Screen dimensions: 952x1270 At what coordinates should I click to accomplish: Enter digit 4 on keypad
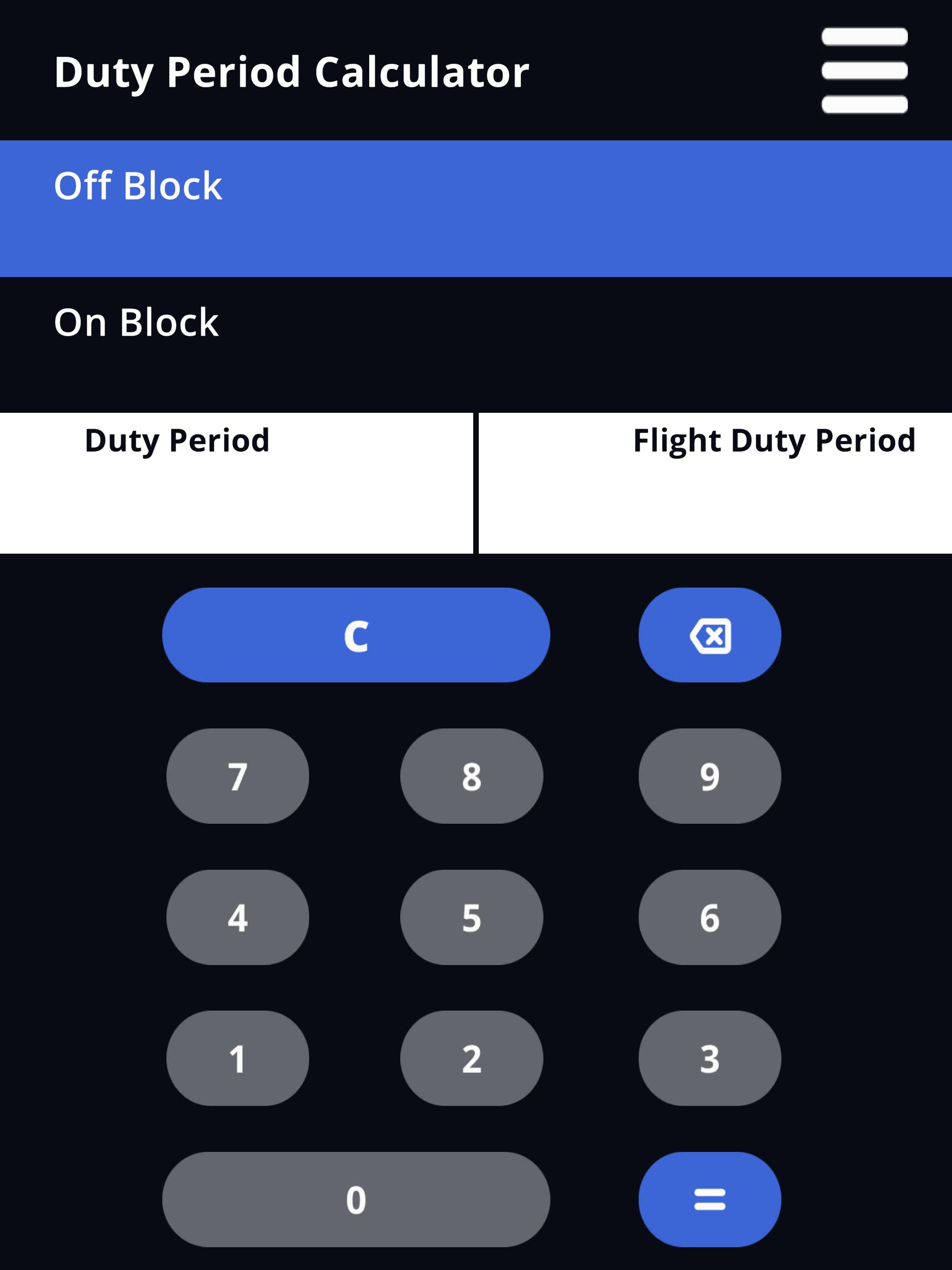tap(238, 918)
